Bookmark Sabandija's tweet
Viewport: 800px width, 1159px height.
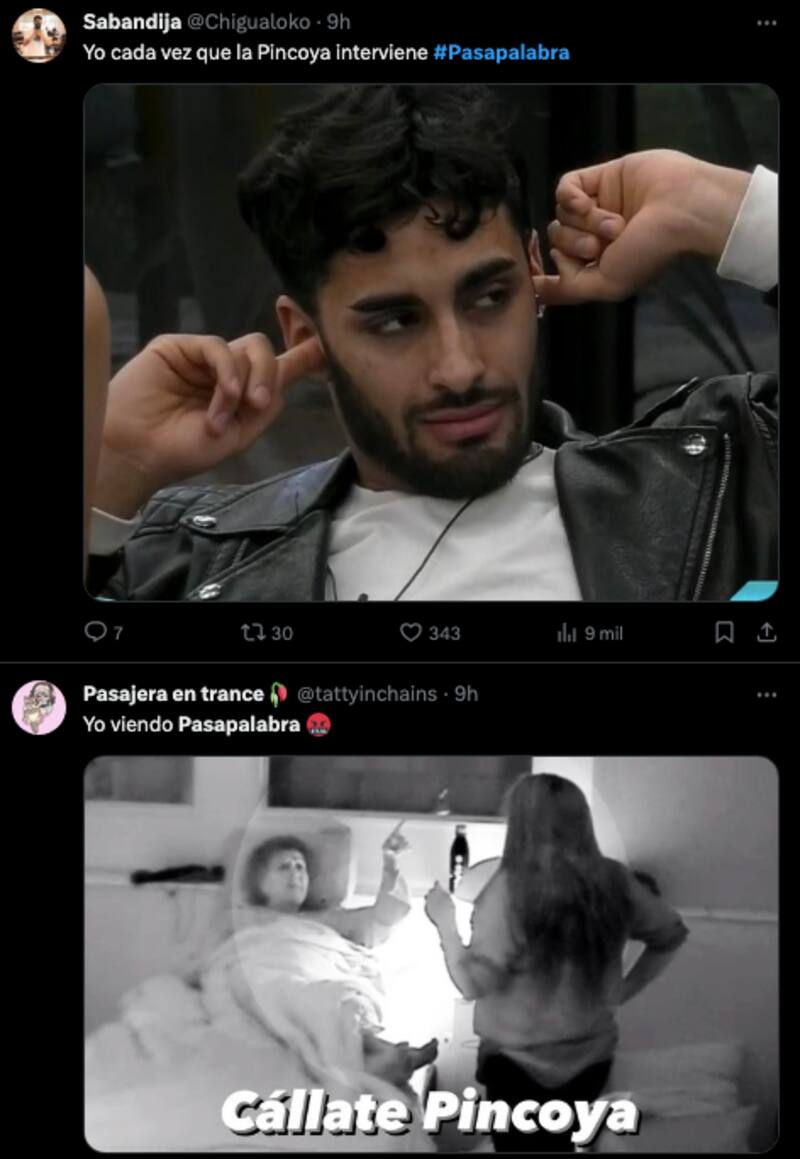pyautogui.click(x=724, y=632)
